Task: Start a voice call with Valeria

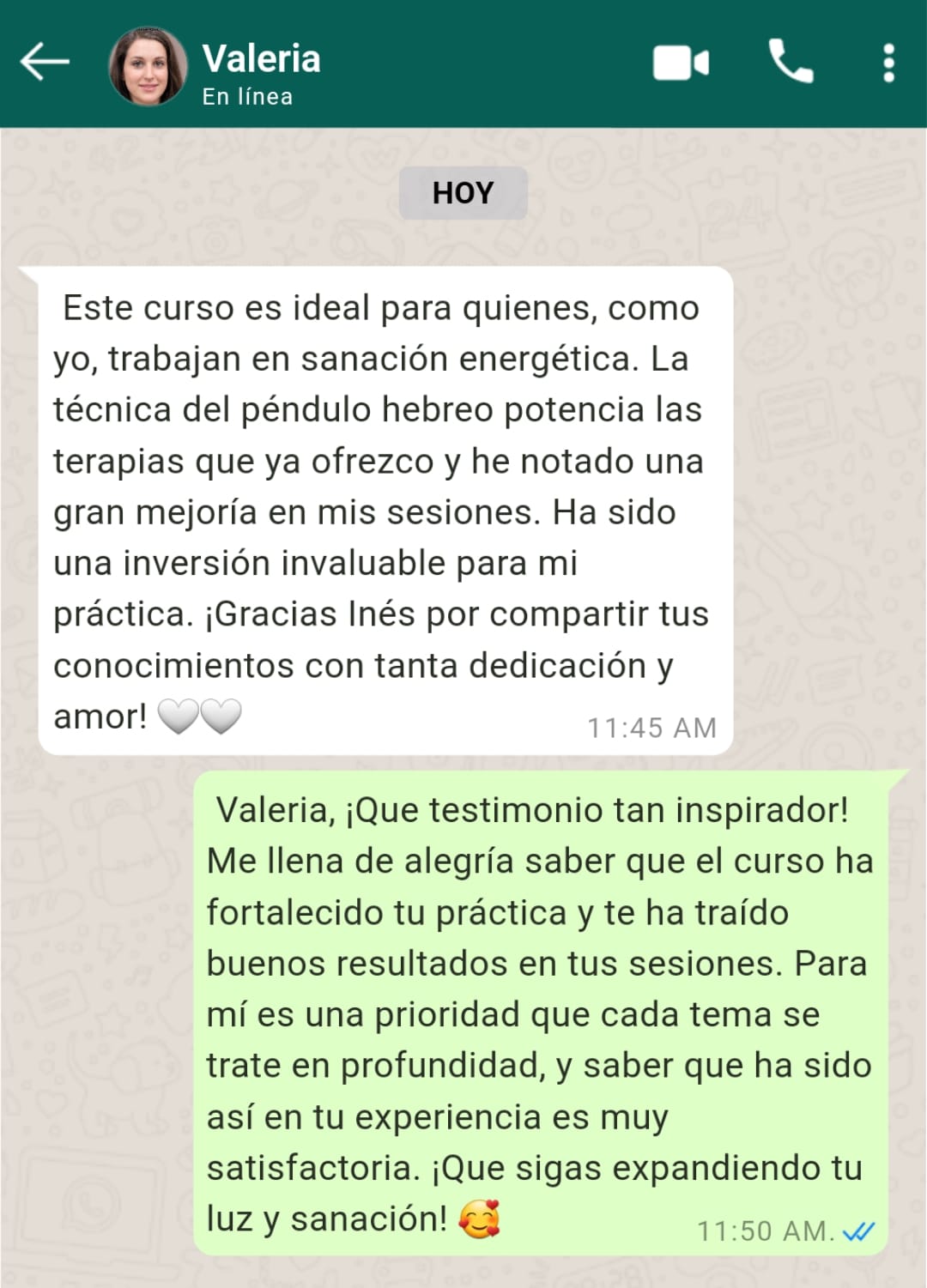Action: [791, 62]
